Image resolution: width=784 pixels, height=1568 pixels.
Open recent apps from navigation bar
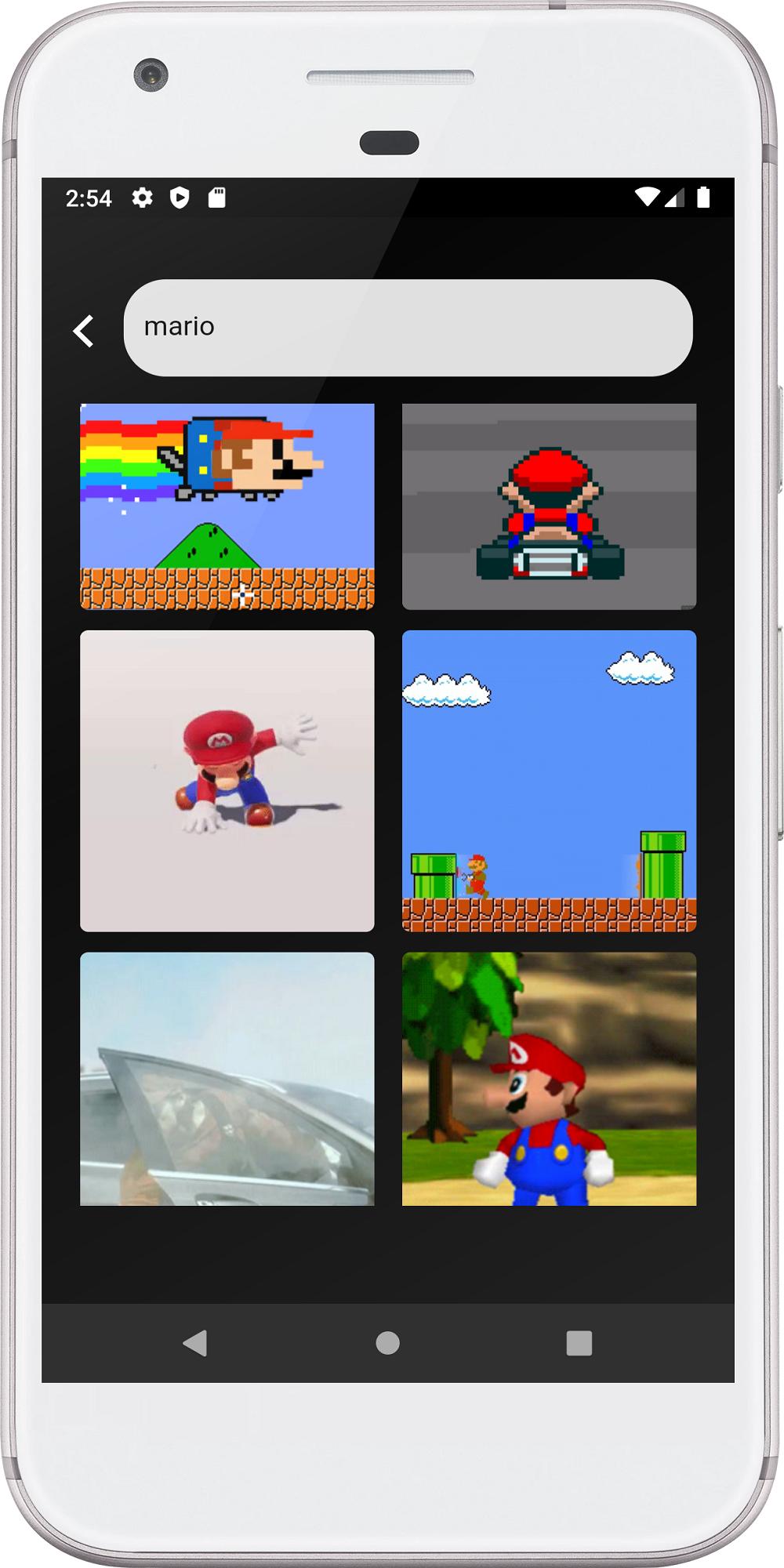pos(579,1343)
